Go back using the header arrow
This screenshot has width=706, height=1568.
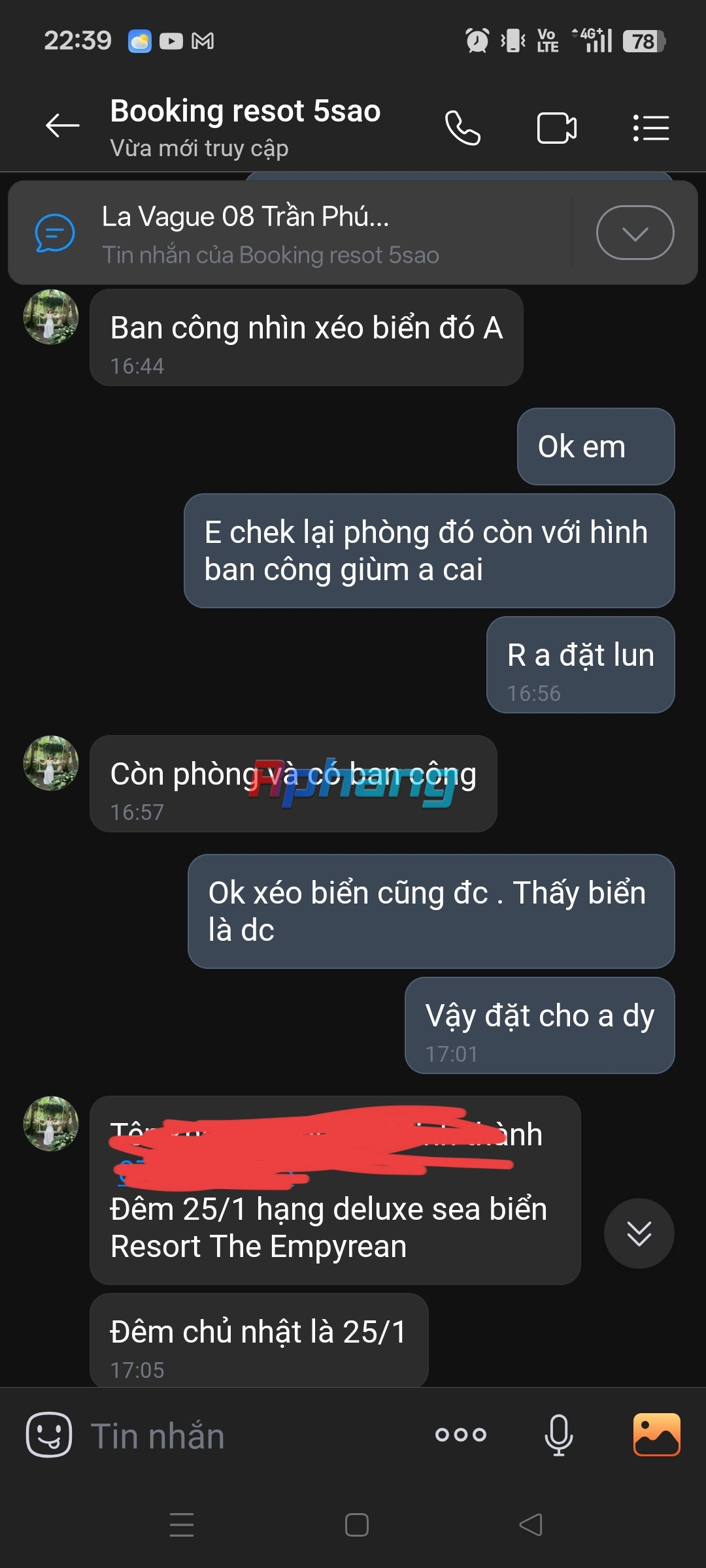pyautogui.click(x=62, y=125)
